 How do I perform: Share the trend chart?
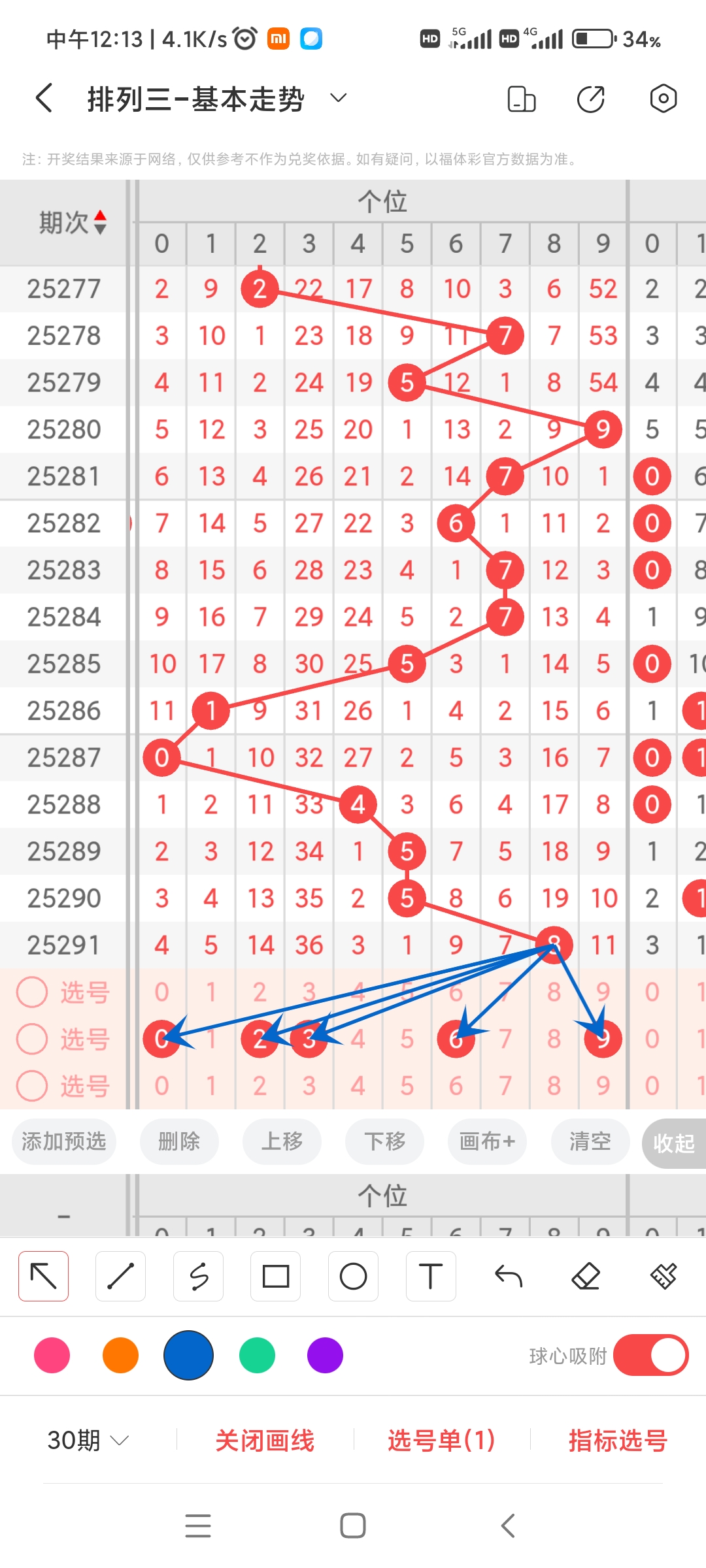click(591, 99)
